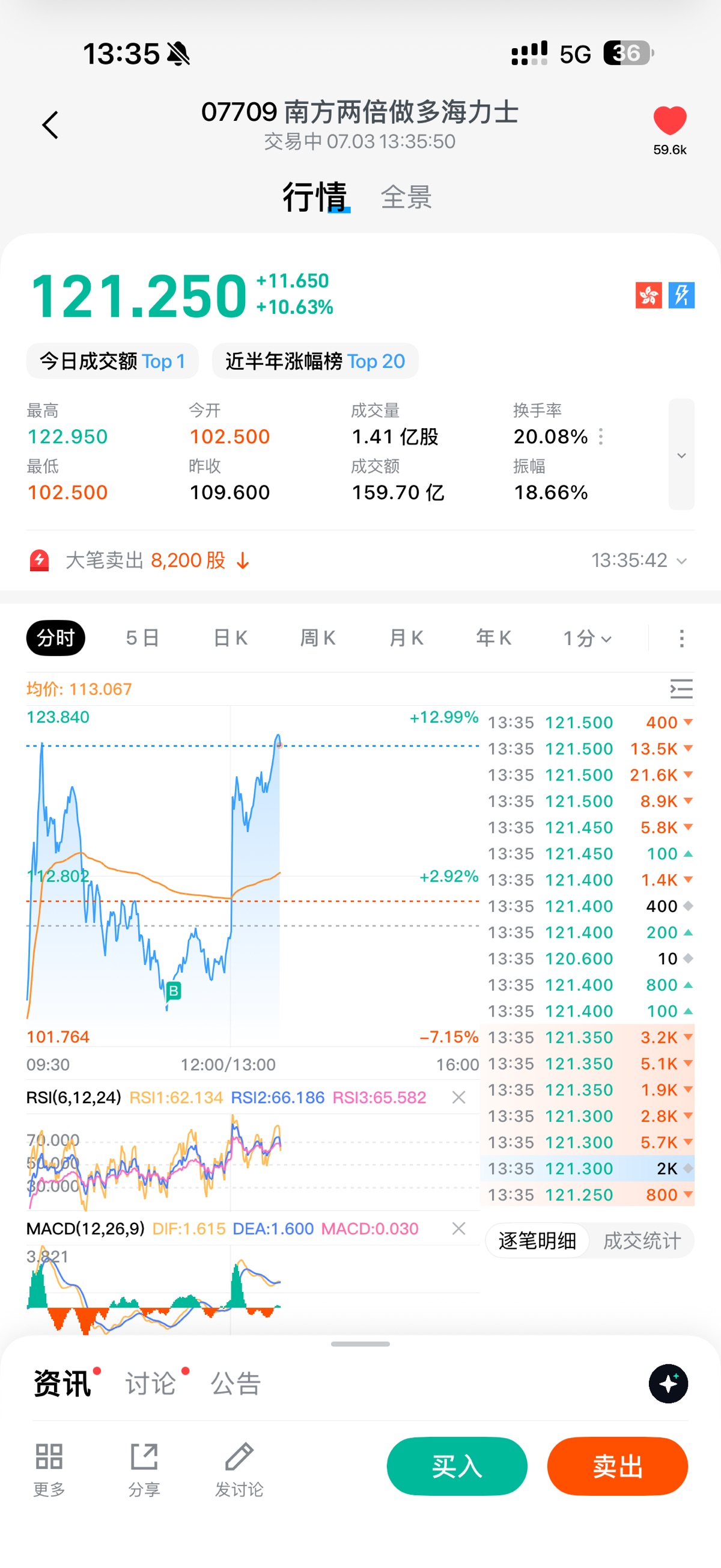Switch to the 全景 tab
Viewport: 721px width, 1568px height.
(406, 197)
